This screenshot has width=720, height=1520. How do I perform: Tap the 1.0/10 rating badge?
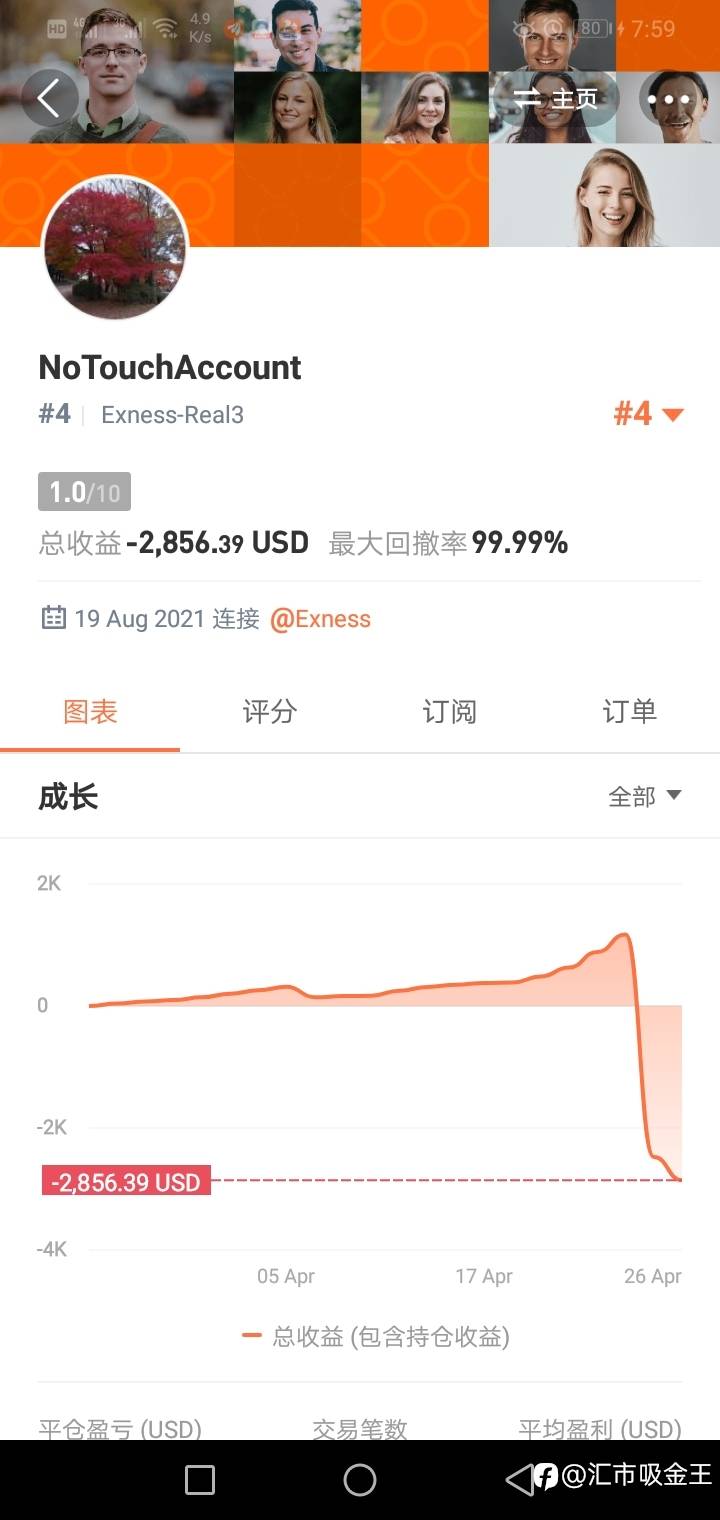pos(84,491)
